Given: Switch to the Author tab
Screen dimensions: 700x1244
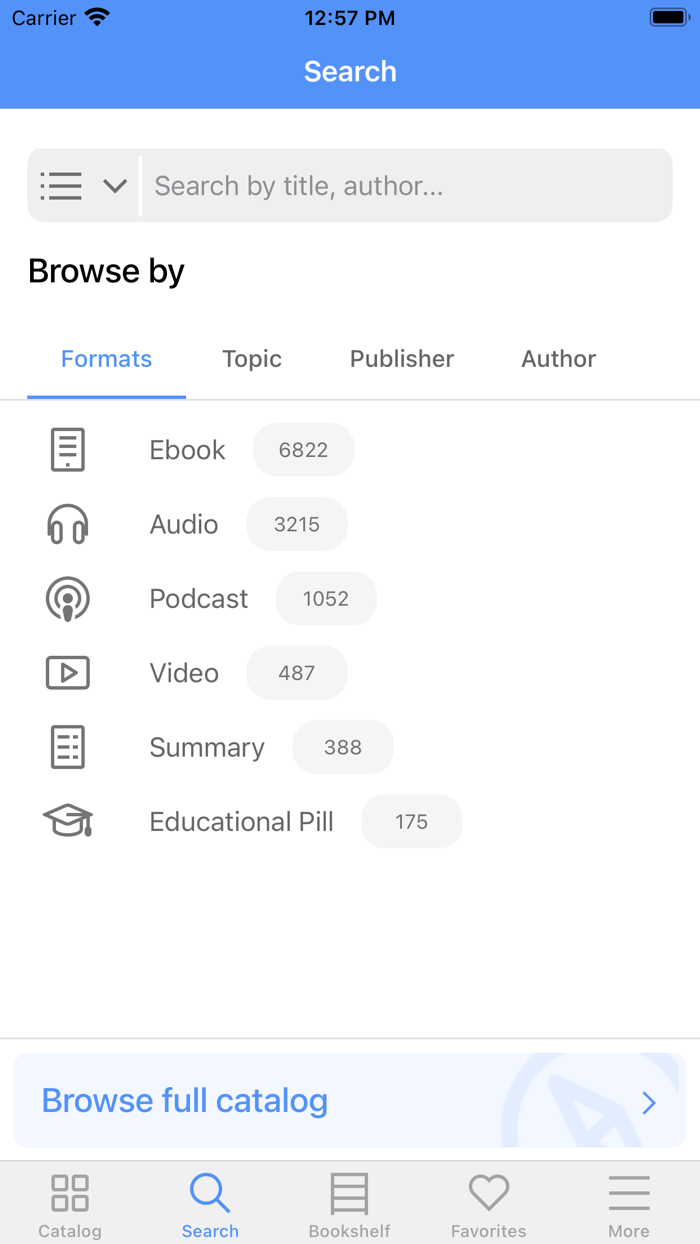Looking at the screenshot, I should tap(558, 359).
